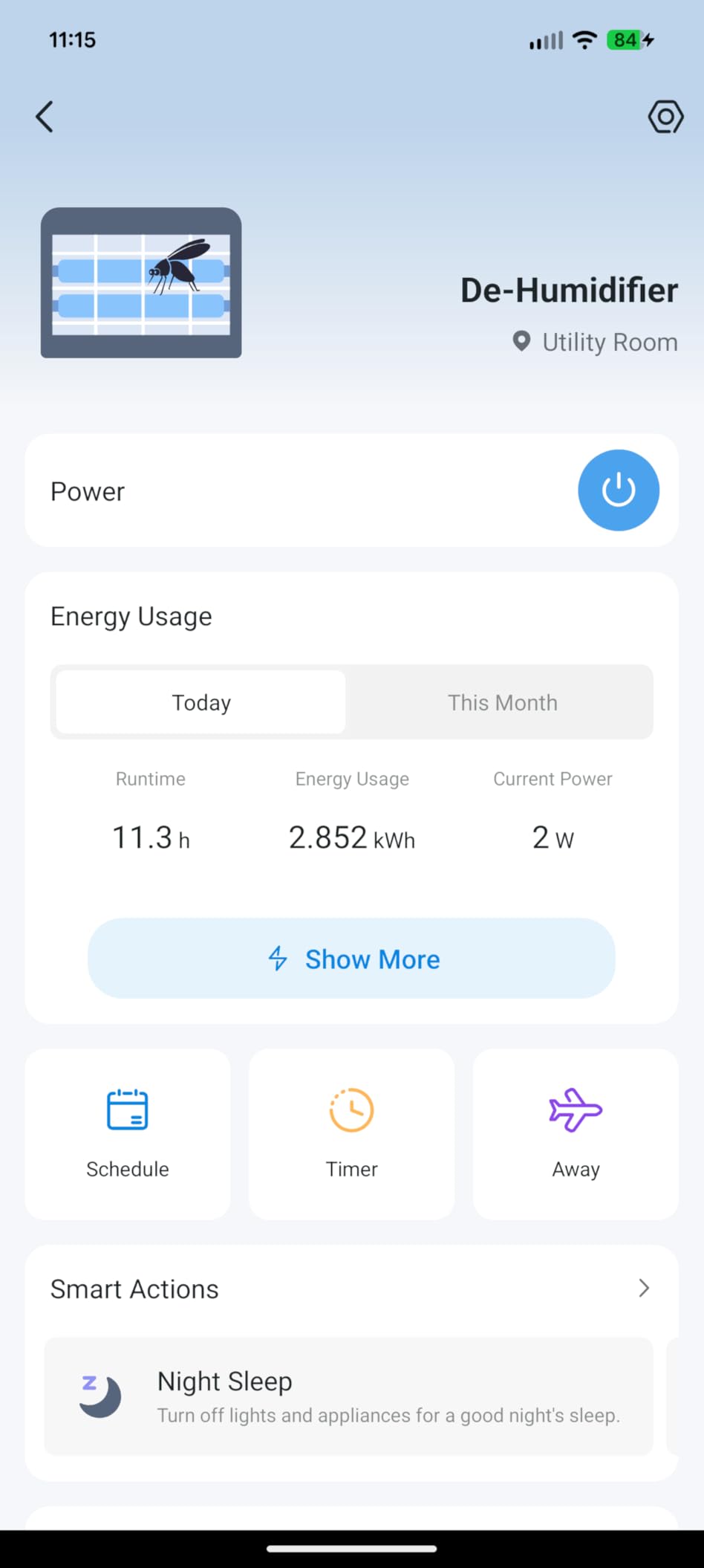Tap the back arrow to exit device page
This screenshot has width=704, height=1568.
click(44, 117)
